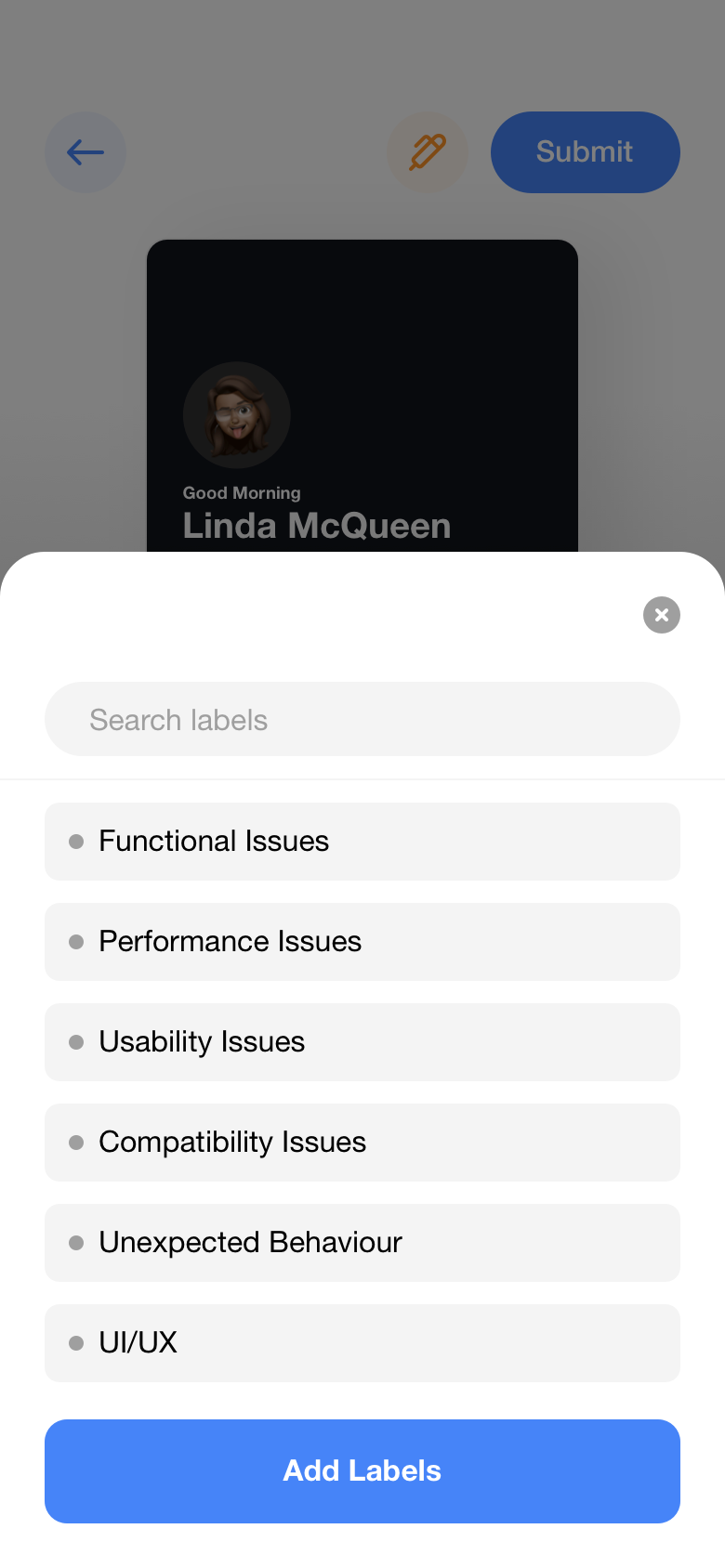Pick the Usability Issues label
Screen dimensions: 725x1568
pyautogui.click(x=362, y=1042)
